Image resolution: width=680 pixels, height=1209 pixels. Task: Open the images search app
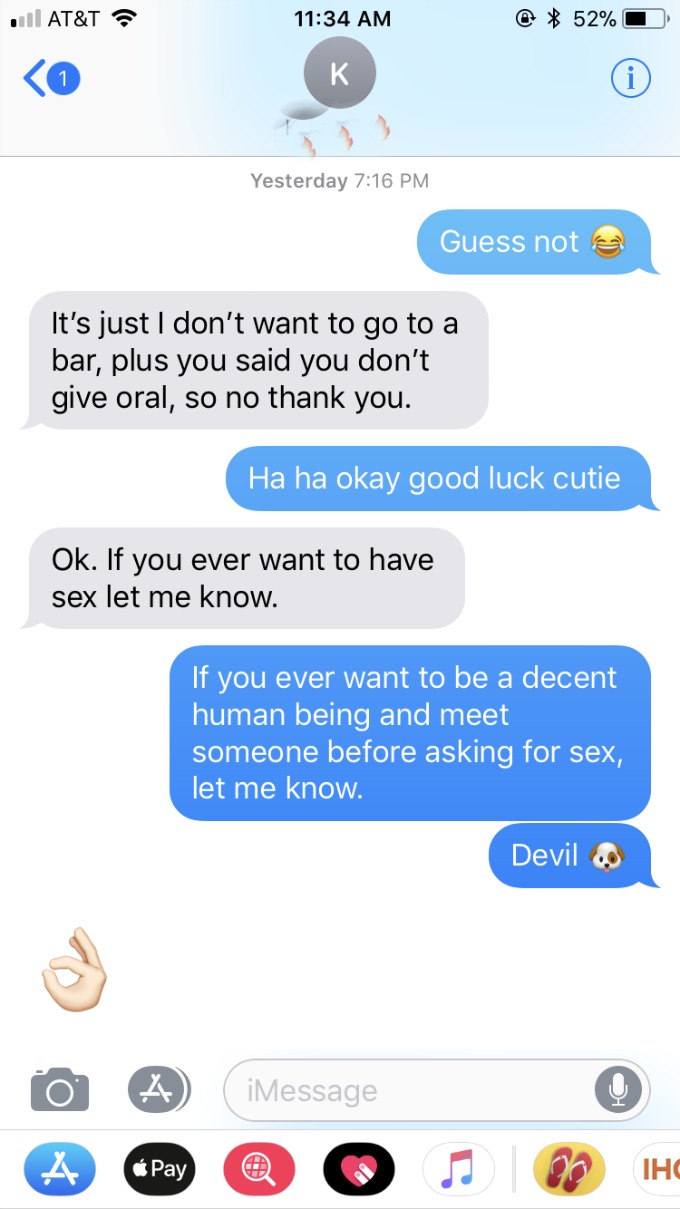[259, 1169]
